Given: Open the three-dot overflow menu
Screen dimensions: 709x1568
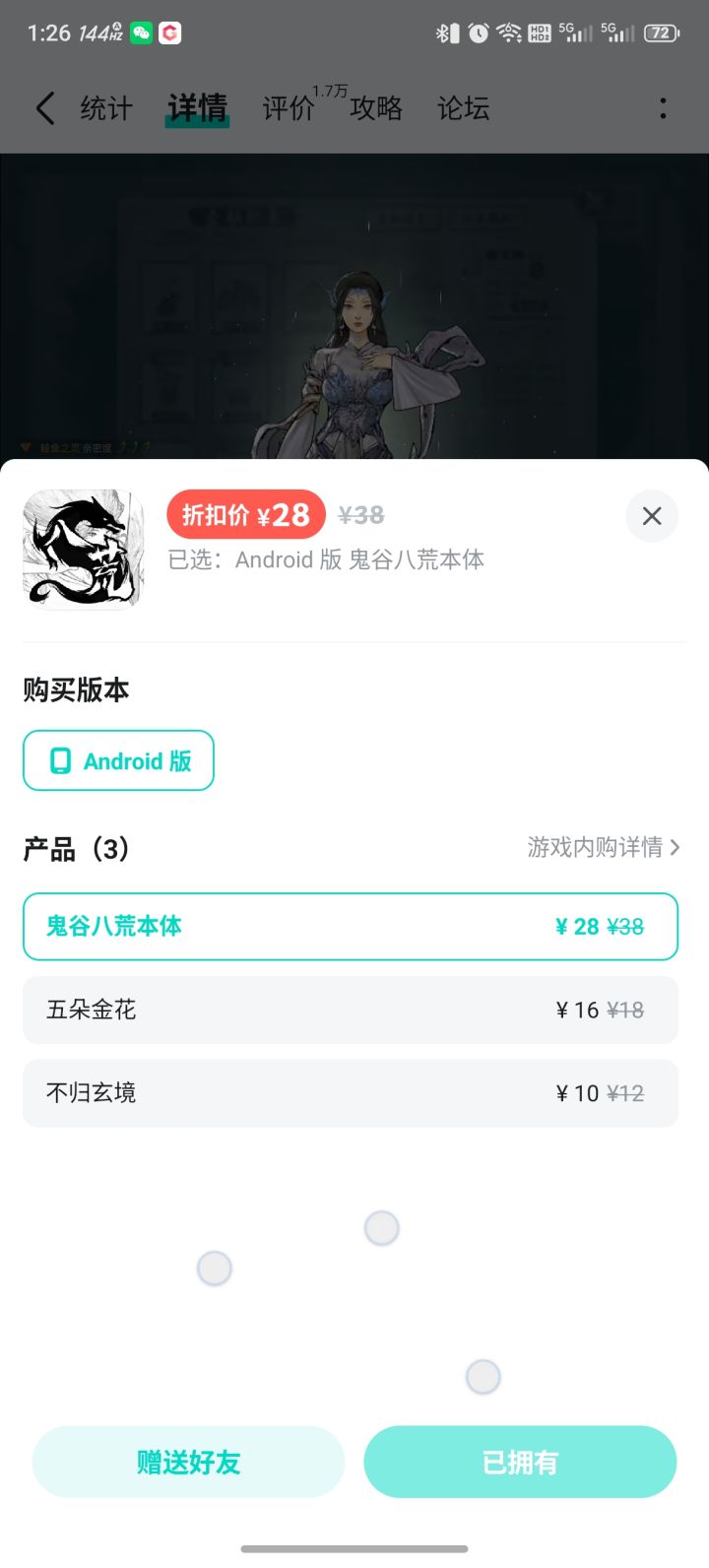Looking at the screenshot, I should [664, 108].
